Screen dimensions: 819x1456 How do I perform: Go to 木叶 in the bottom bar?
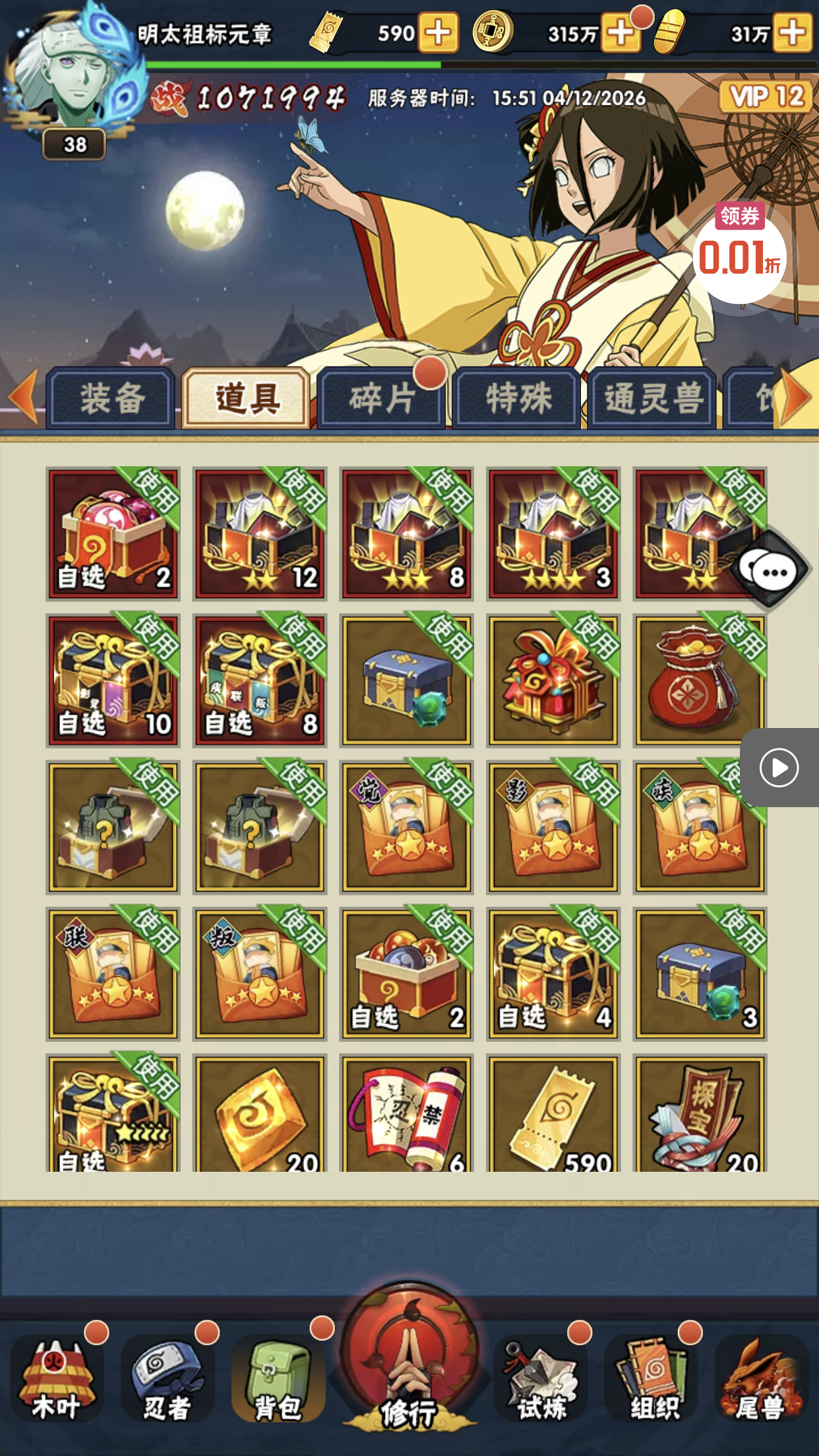57,1380
